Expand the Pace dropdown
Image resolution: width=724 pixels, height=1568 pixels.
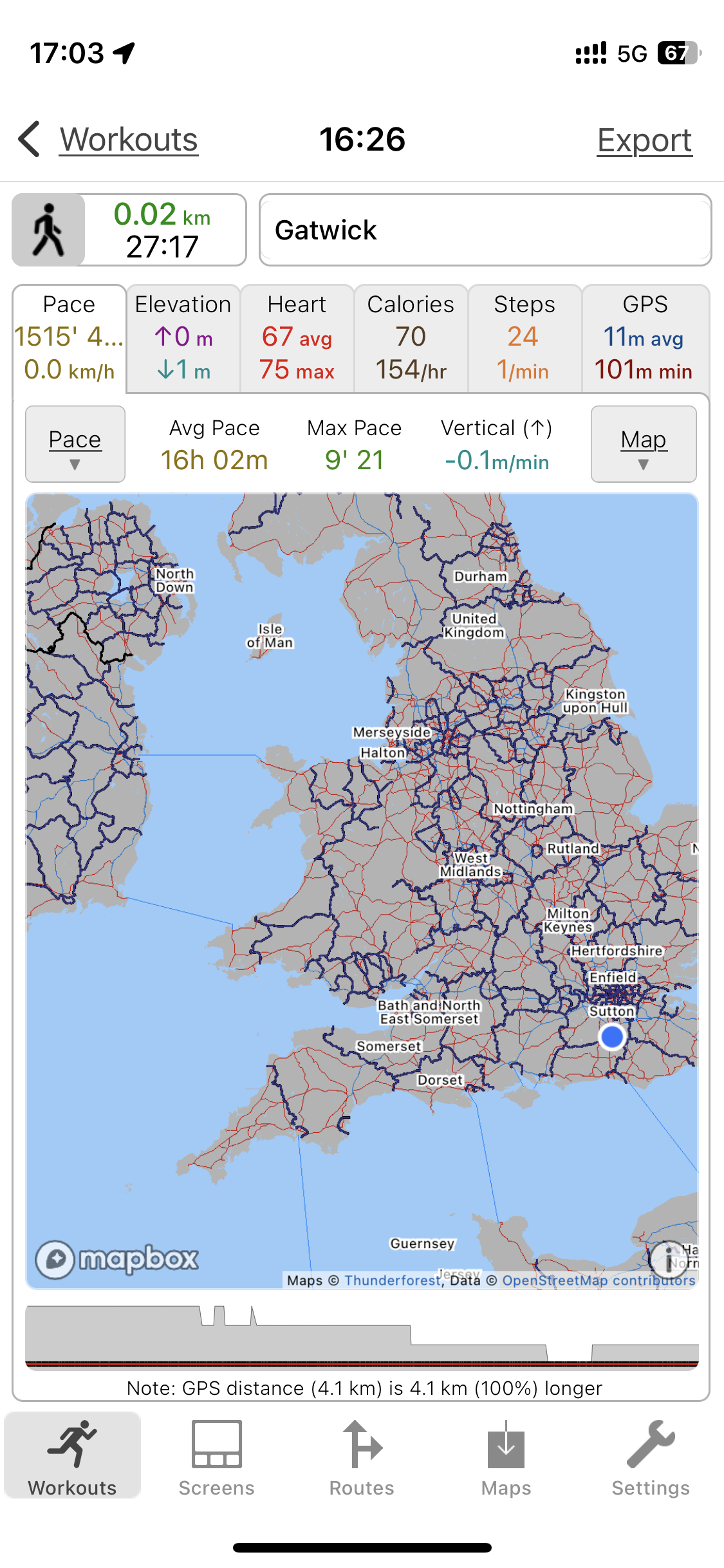(75, 444)
